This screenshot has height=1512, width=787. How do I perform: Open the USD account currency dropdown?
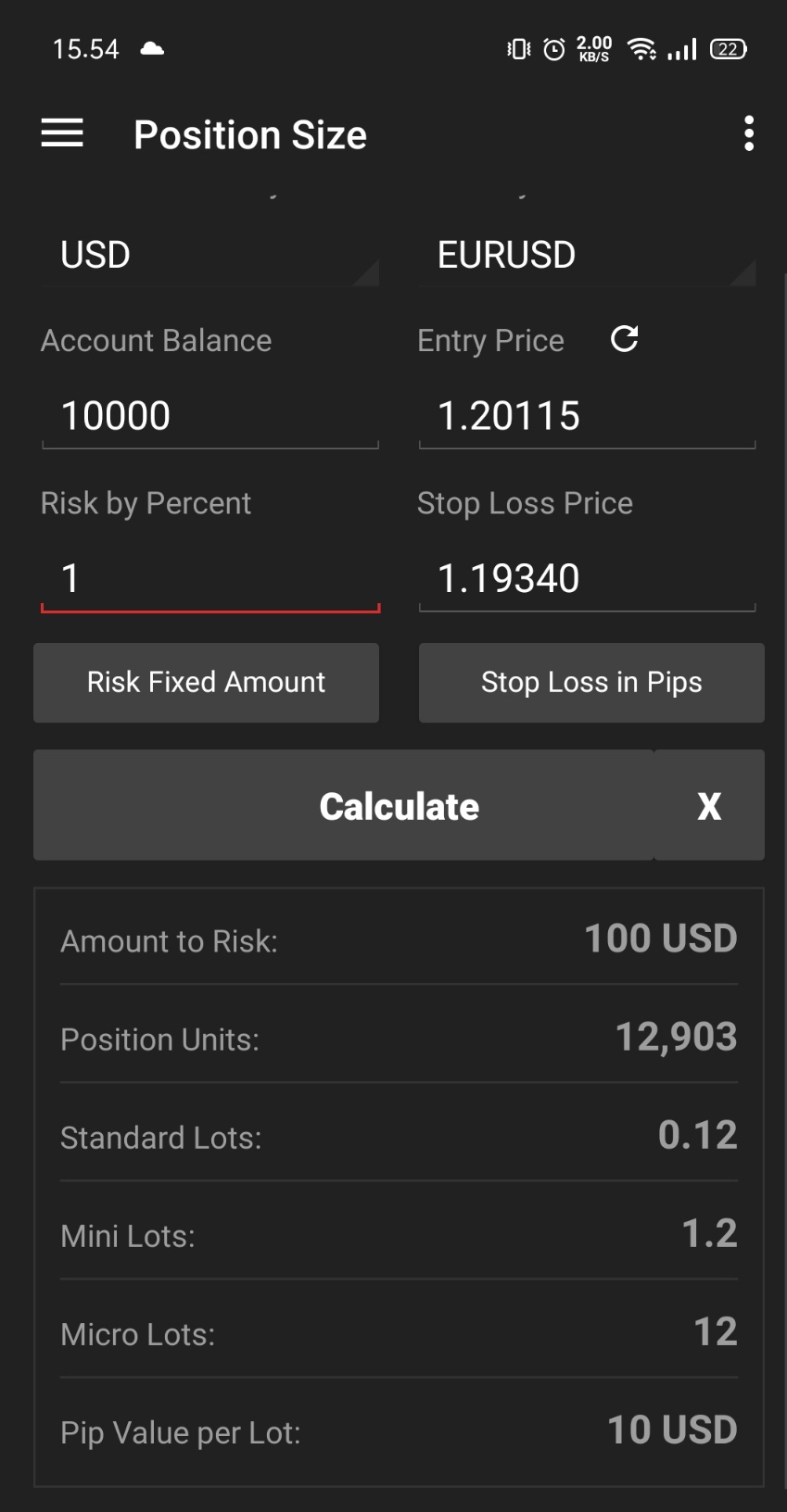[209, 254]
